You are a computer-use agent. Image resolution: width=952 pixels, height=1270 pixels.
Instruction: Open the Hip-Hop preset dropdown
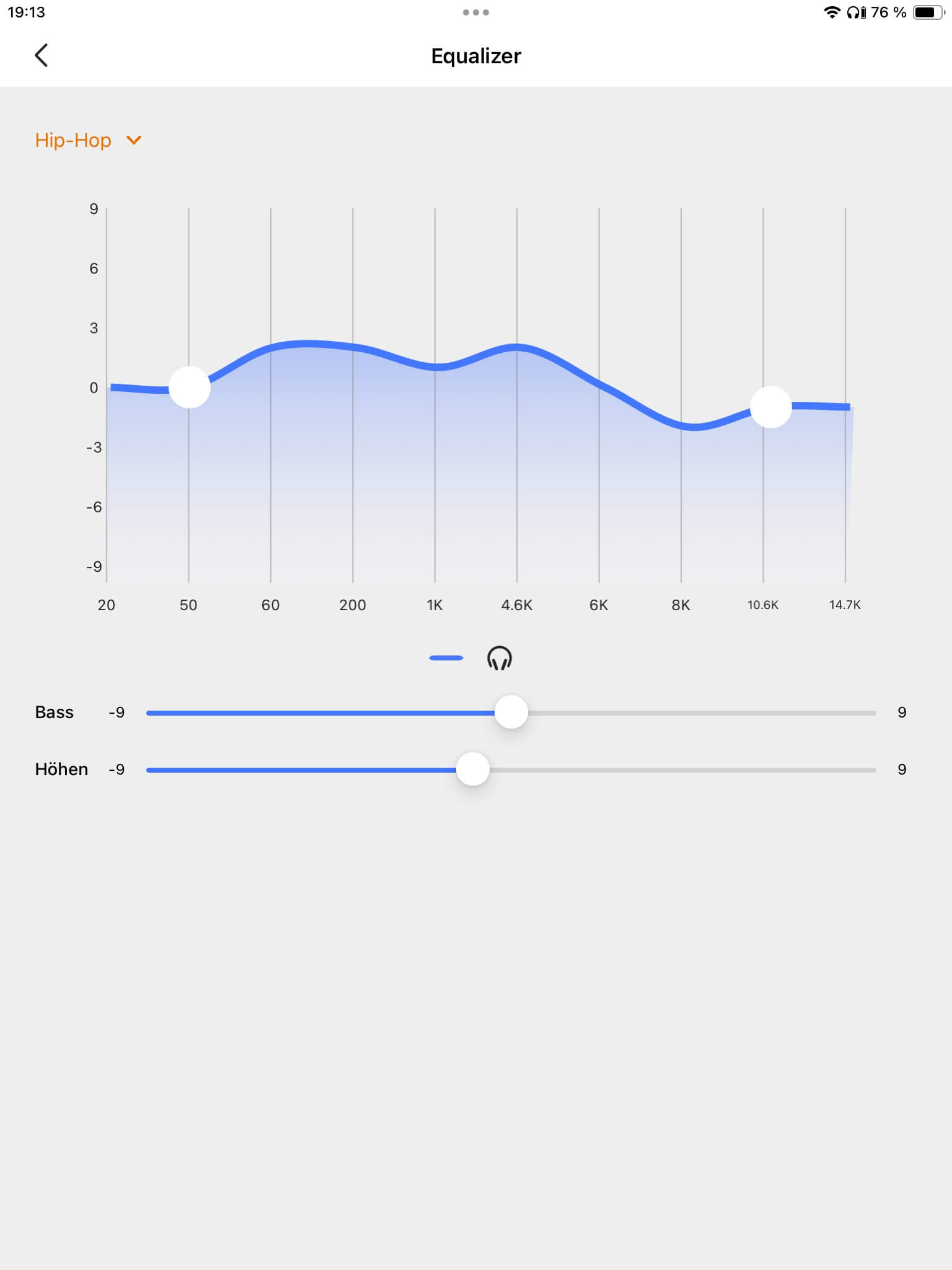(88, 140)
